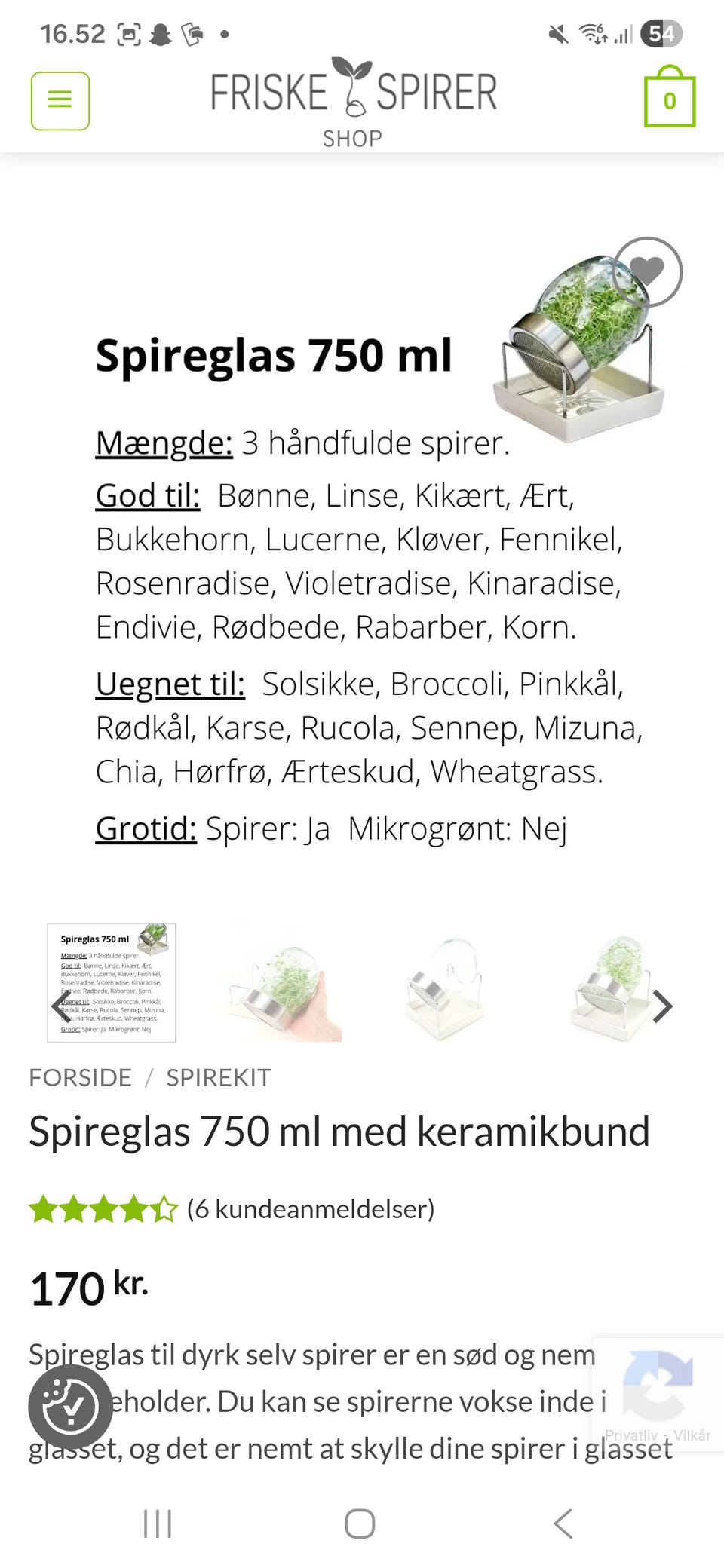Image resolution: width=724 pixels, height=1568 pixels.
Task: Navigate to the FORSIDE breadcrumb
Action: click(80, 1078)
